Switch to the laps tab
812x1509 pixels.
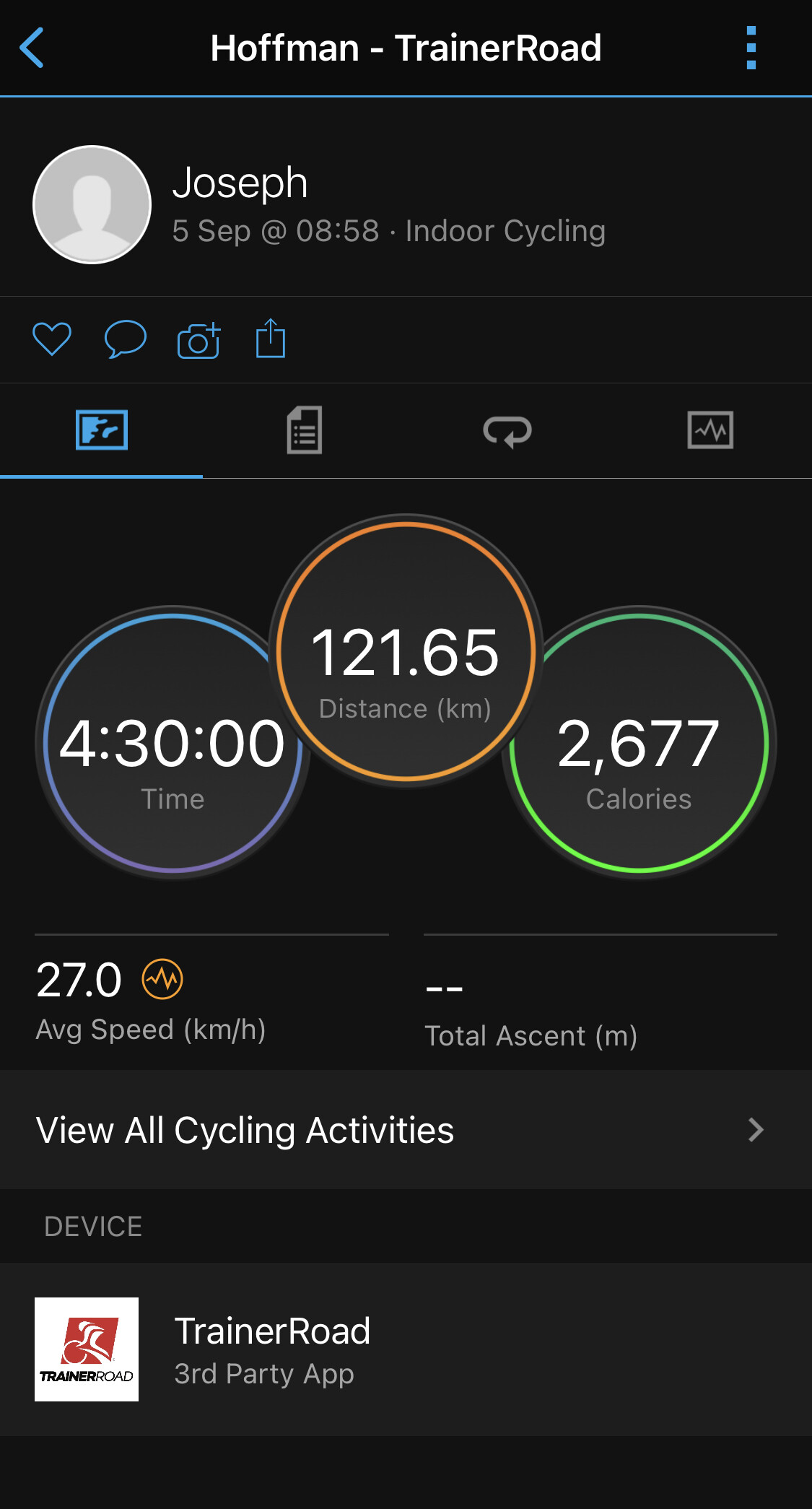pyautogui.click(x=507, y=431)
